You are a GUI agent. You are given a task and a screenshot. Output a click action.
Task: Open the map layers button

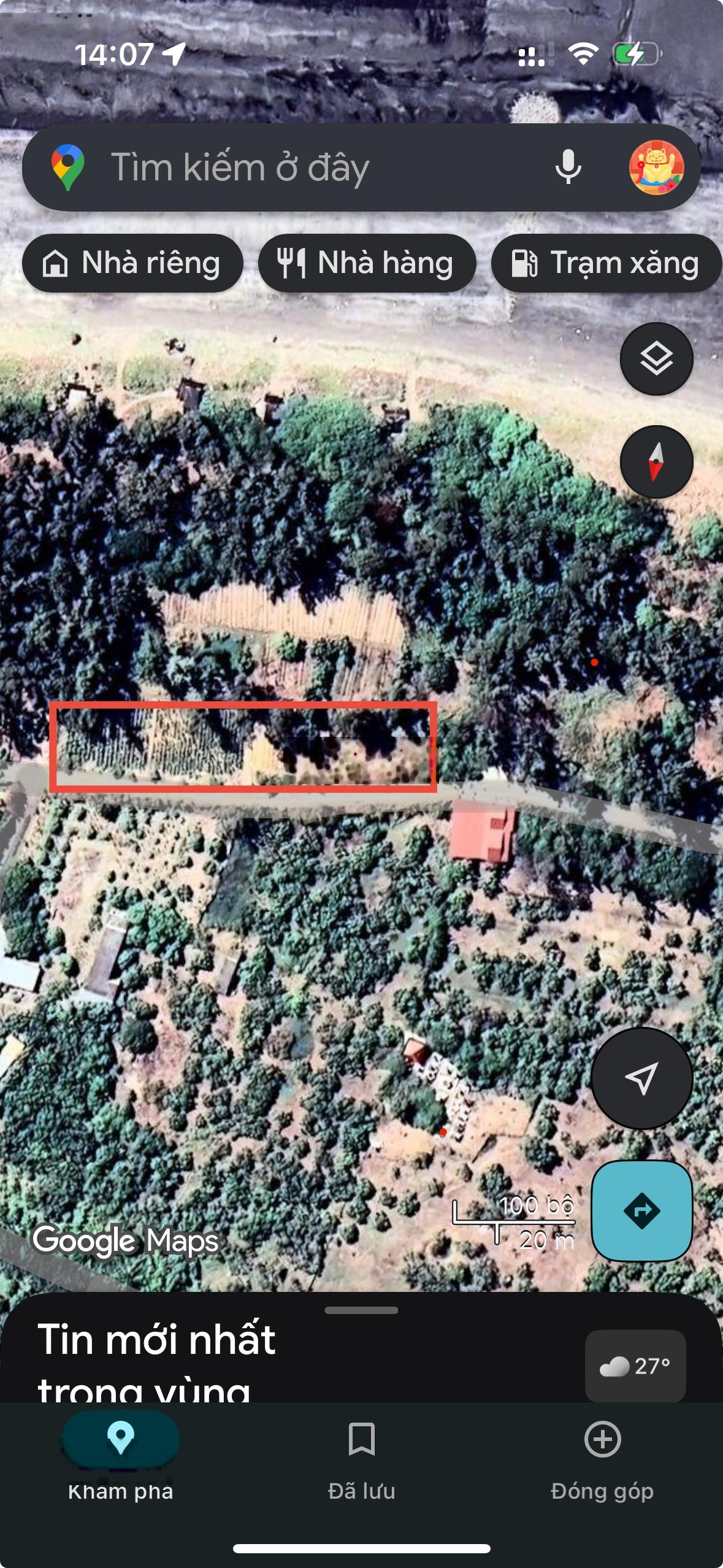[x=656, y=359]
